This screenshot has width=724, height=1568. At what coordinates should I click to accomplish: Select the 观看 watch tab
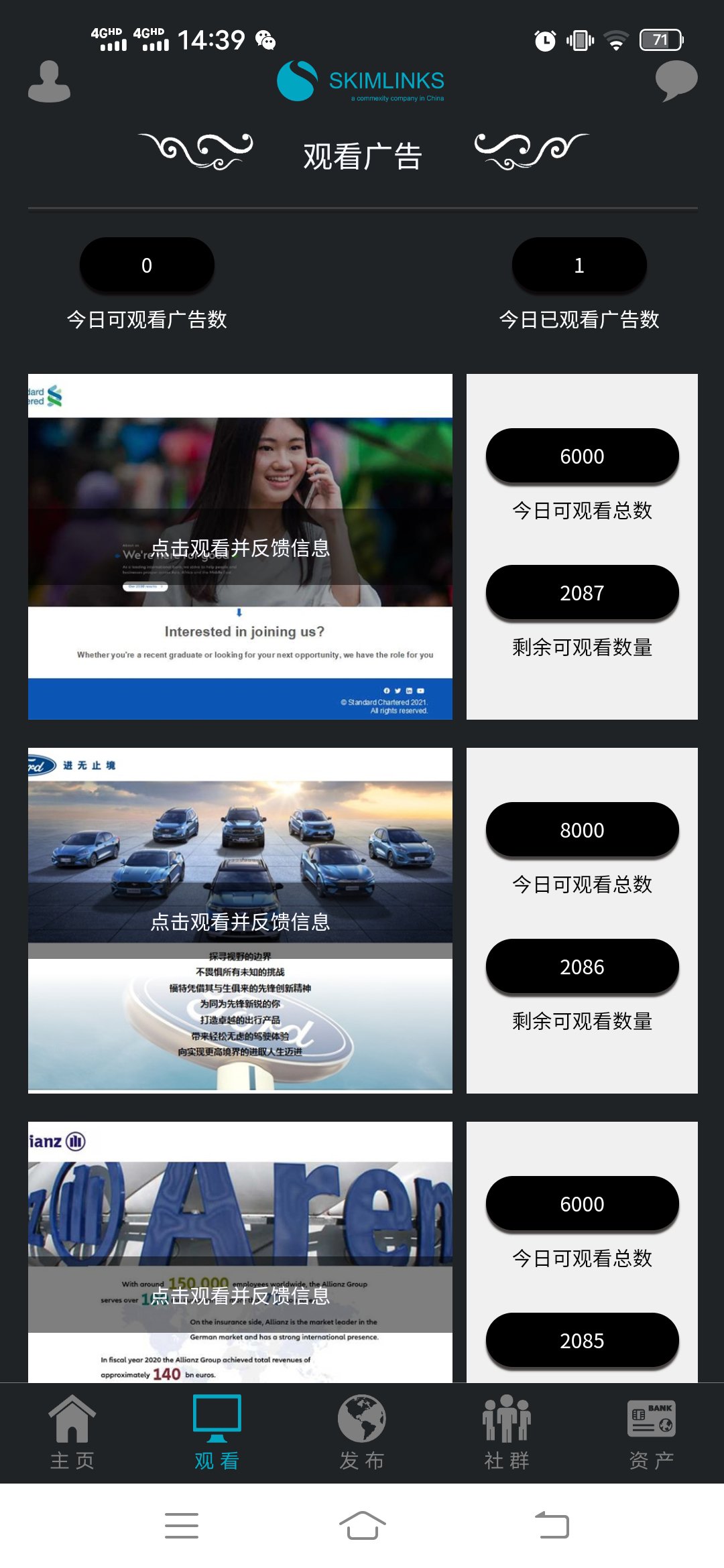[217, 1433]
